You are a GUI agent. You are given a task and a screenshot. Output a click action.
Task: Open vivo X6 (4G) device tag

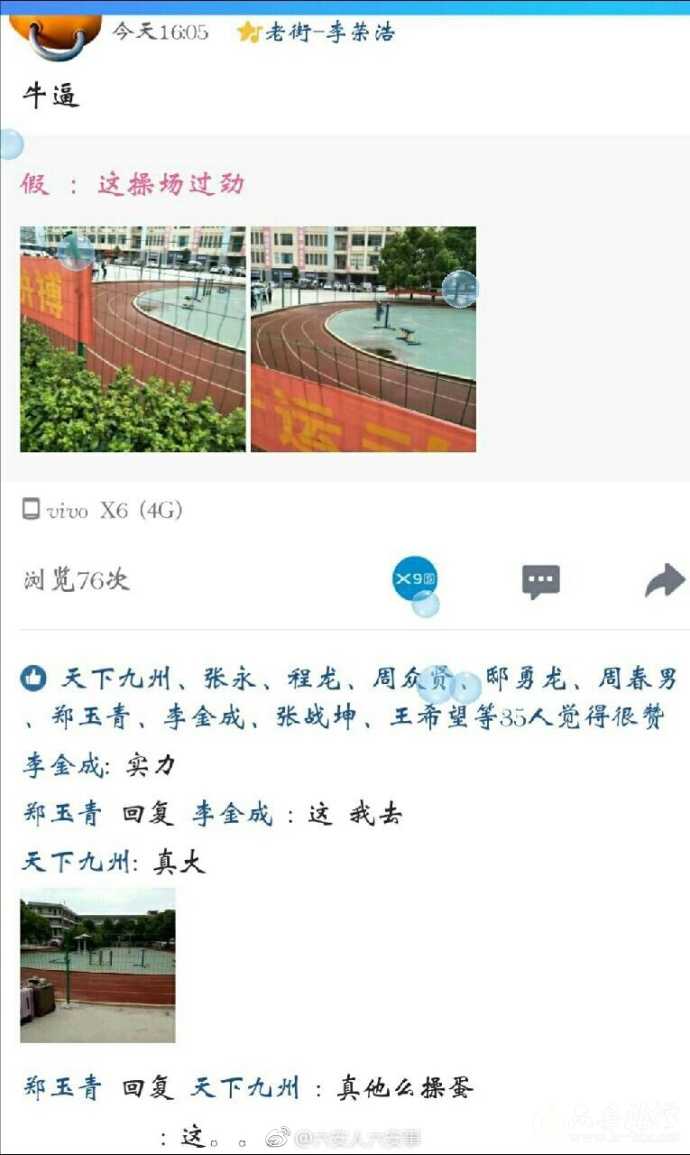coord(103,510)
